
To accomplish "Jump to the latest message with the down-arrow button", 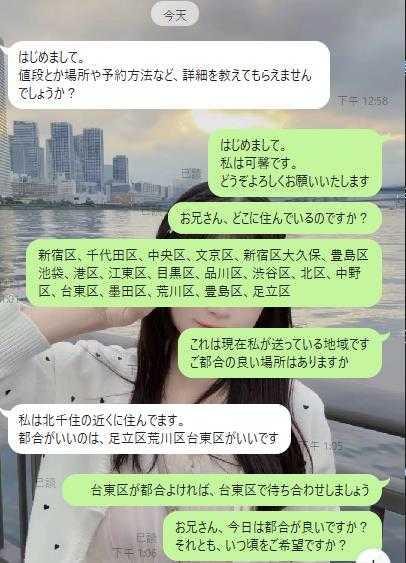I will coord(374,558).
